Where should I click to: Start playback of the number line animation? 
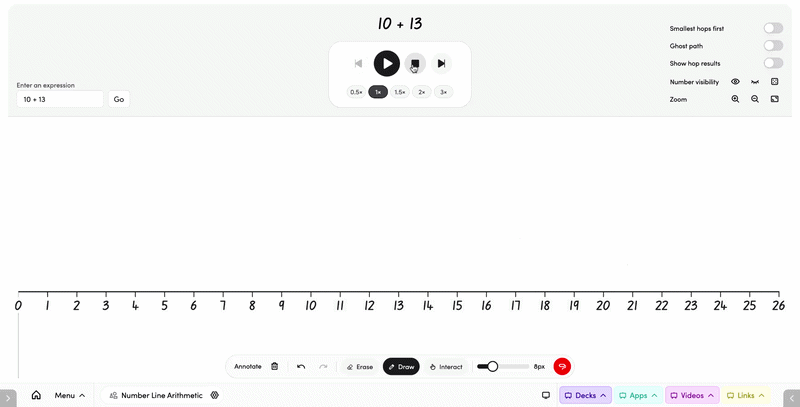[x=386, y=63]
